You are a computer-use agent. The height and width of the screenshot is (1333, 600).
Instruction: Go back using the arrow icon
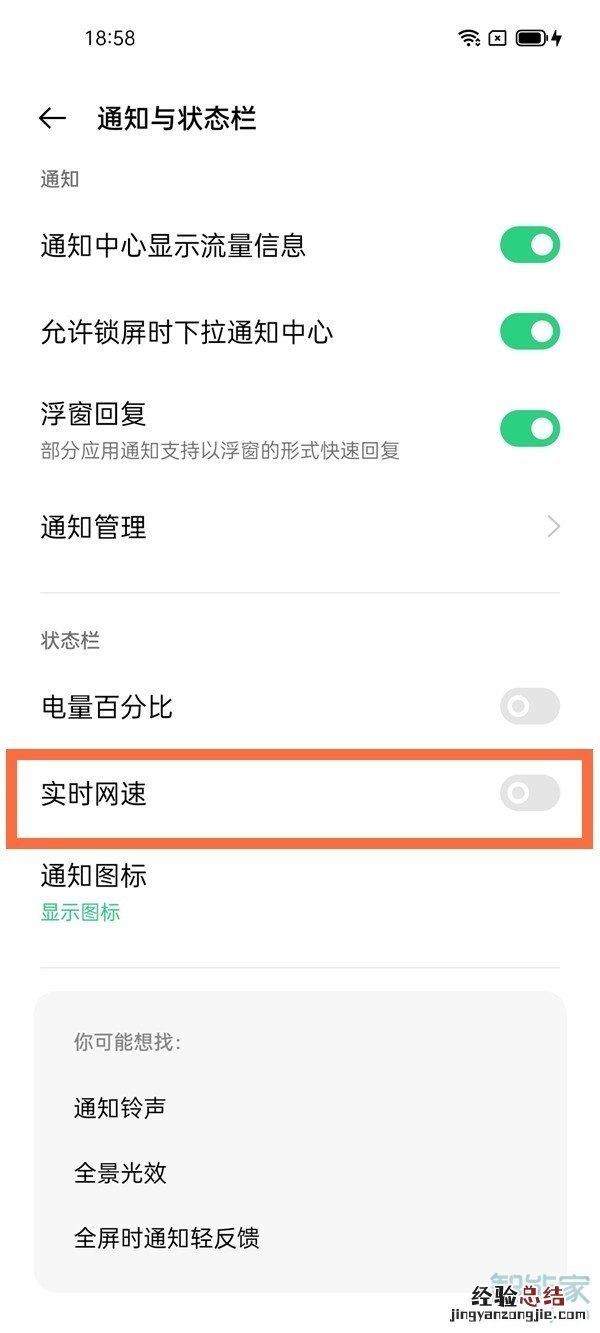[52, 119]
